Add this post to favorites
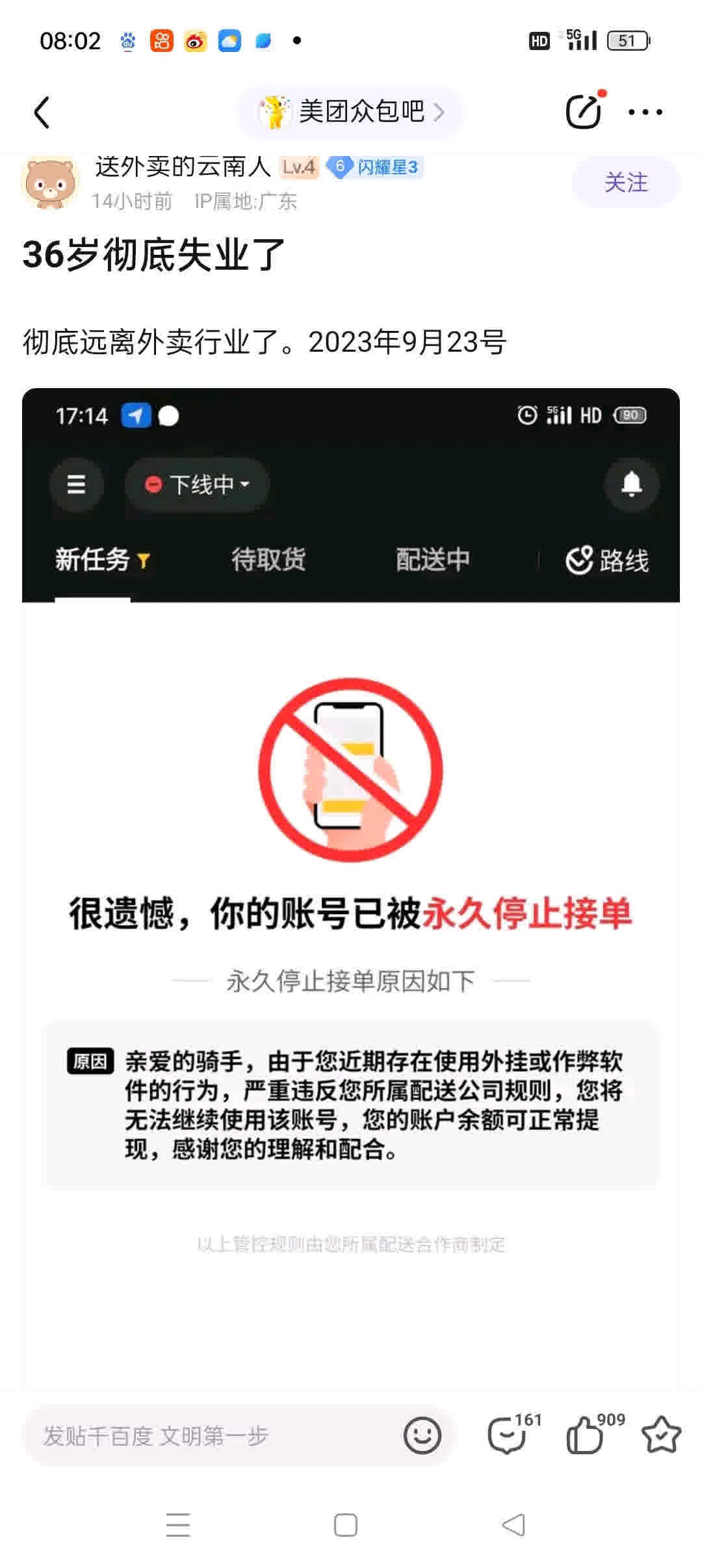Viewport: 702px width, 1568px height. [661, 1435]
